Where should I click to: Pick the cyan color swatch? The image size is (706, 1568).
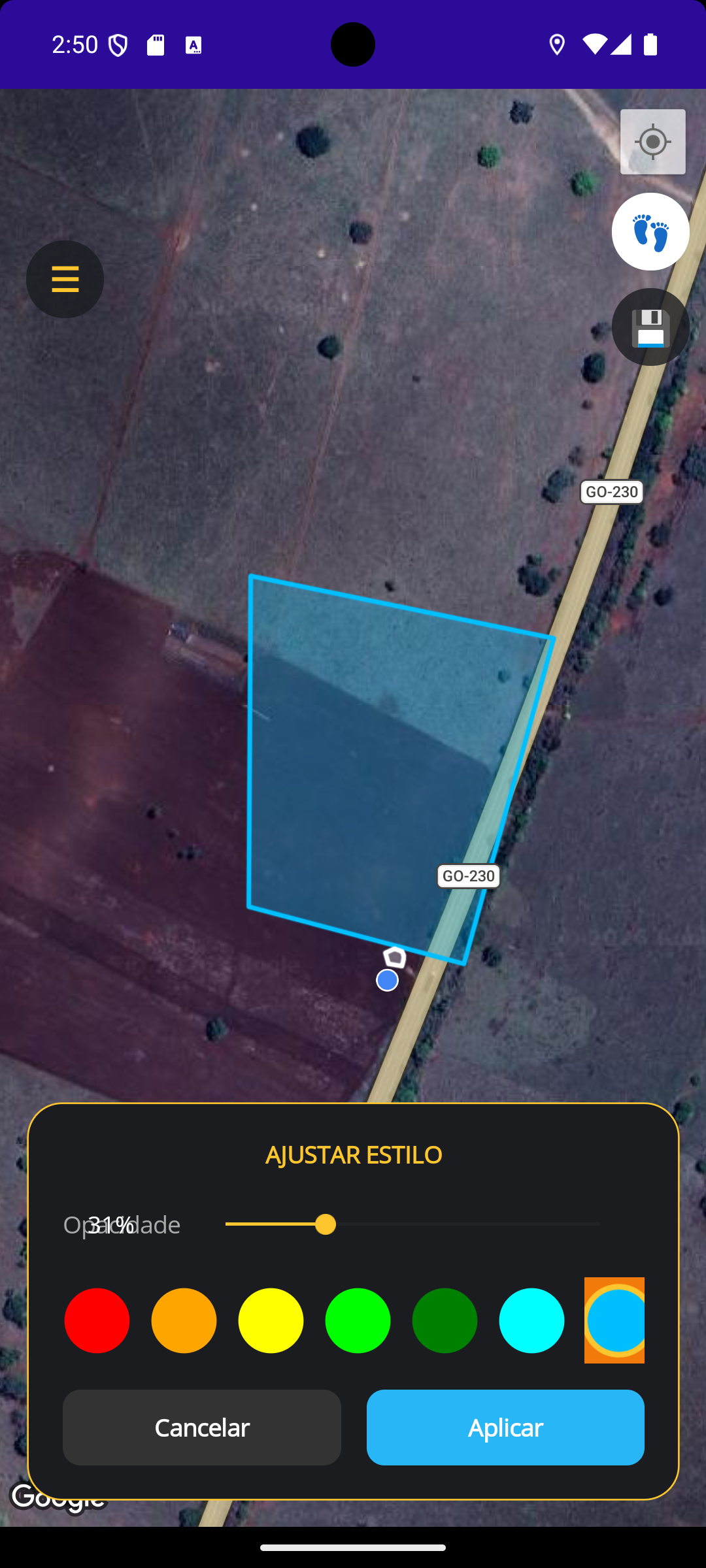(x=531, y=1320)
